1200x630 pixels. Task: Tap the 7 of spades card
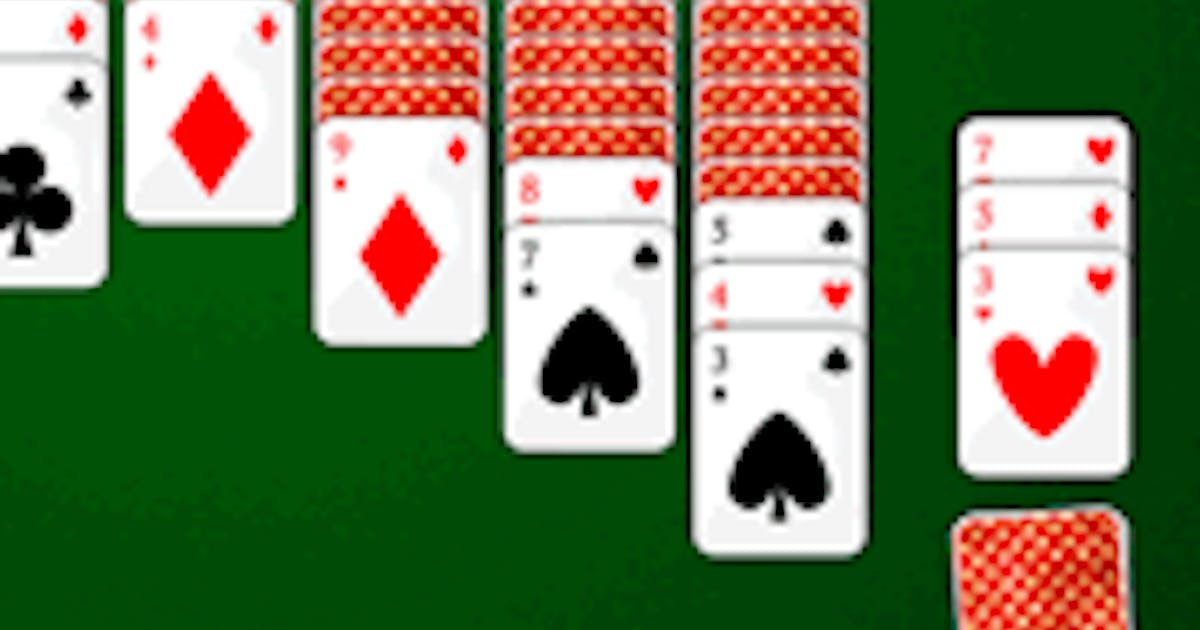[x=589, y=340]
